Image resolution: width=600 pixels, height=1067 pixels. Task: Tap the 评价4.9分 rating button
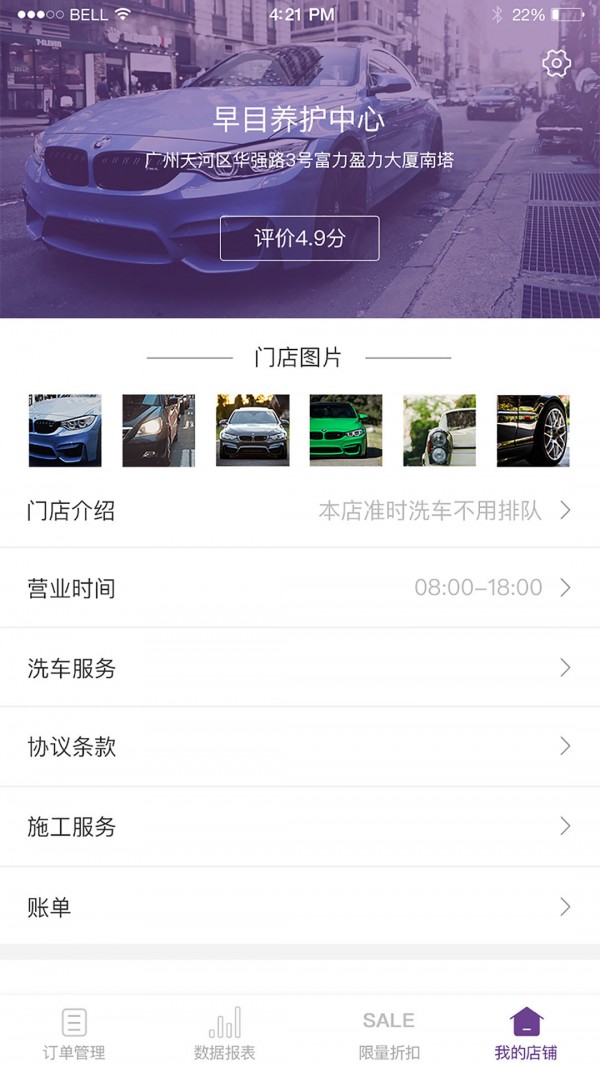click(300, 238)
